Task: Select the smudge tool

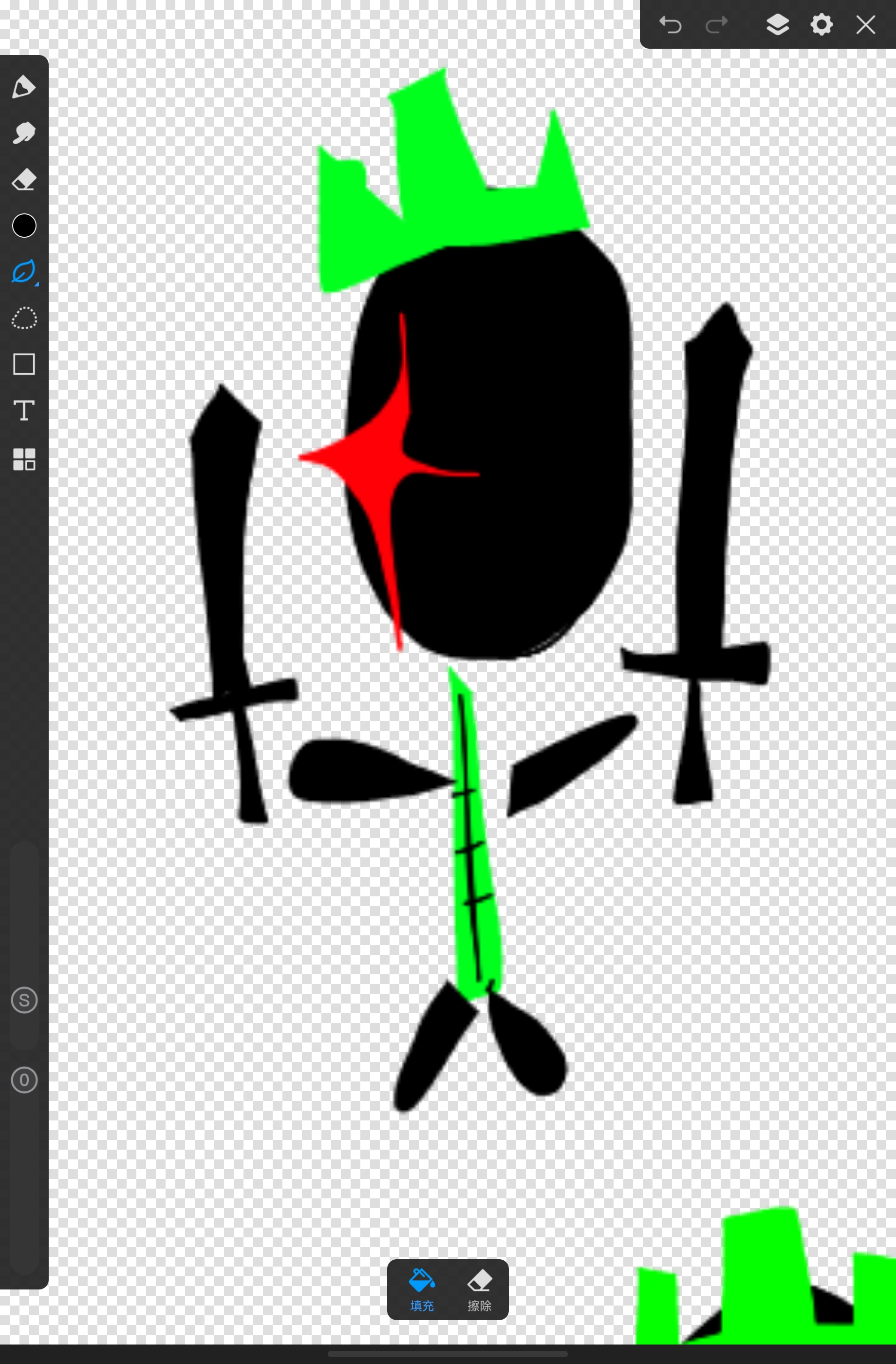Action: tap(23, 133)
